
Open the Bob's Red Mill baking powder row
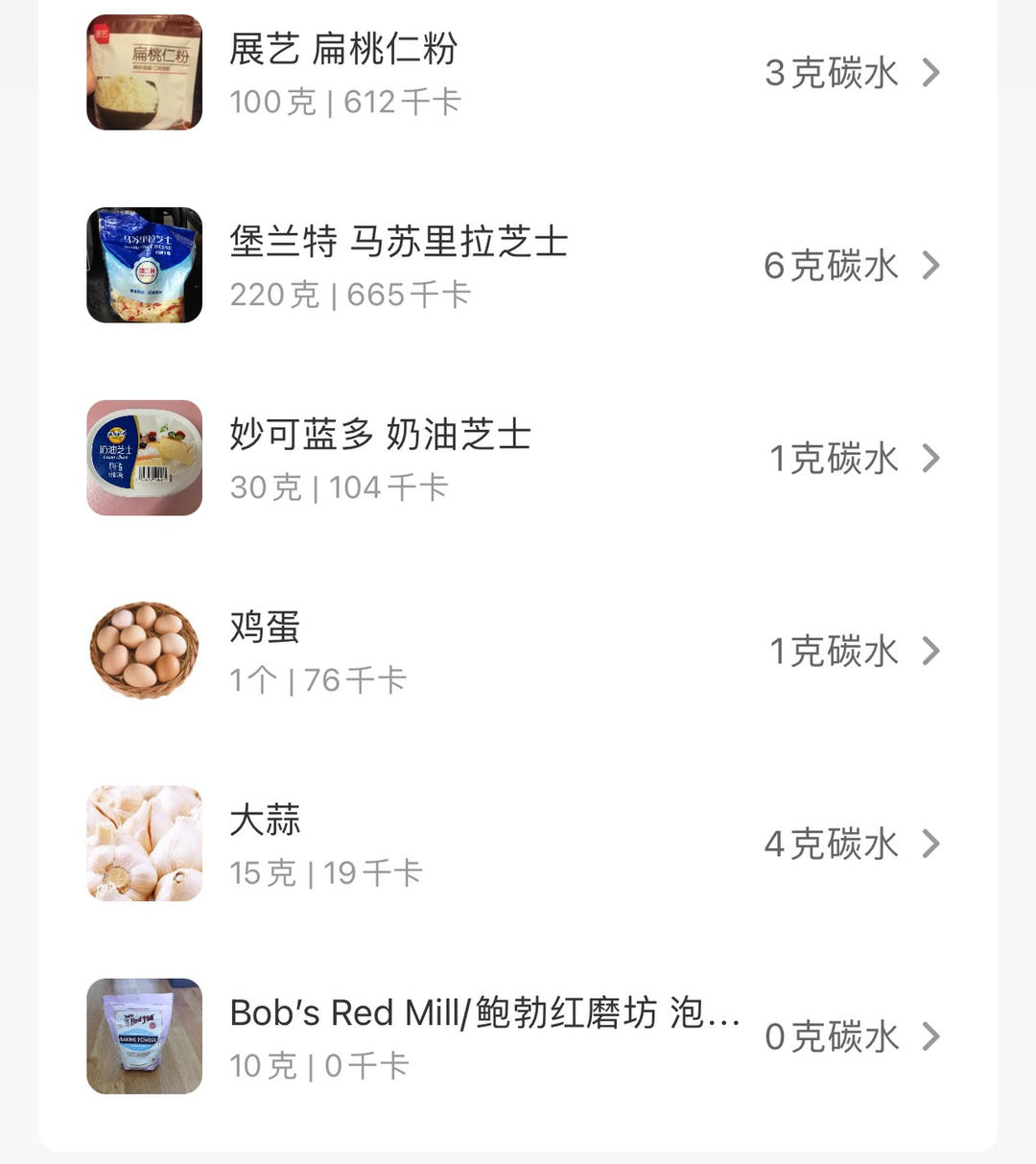pos(518,1037)
